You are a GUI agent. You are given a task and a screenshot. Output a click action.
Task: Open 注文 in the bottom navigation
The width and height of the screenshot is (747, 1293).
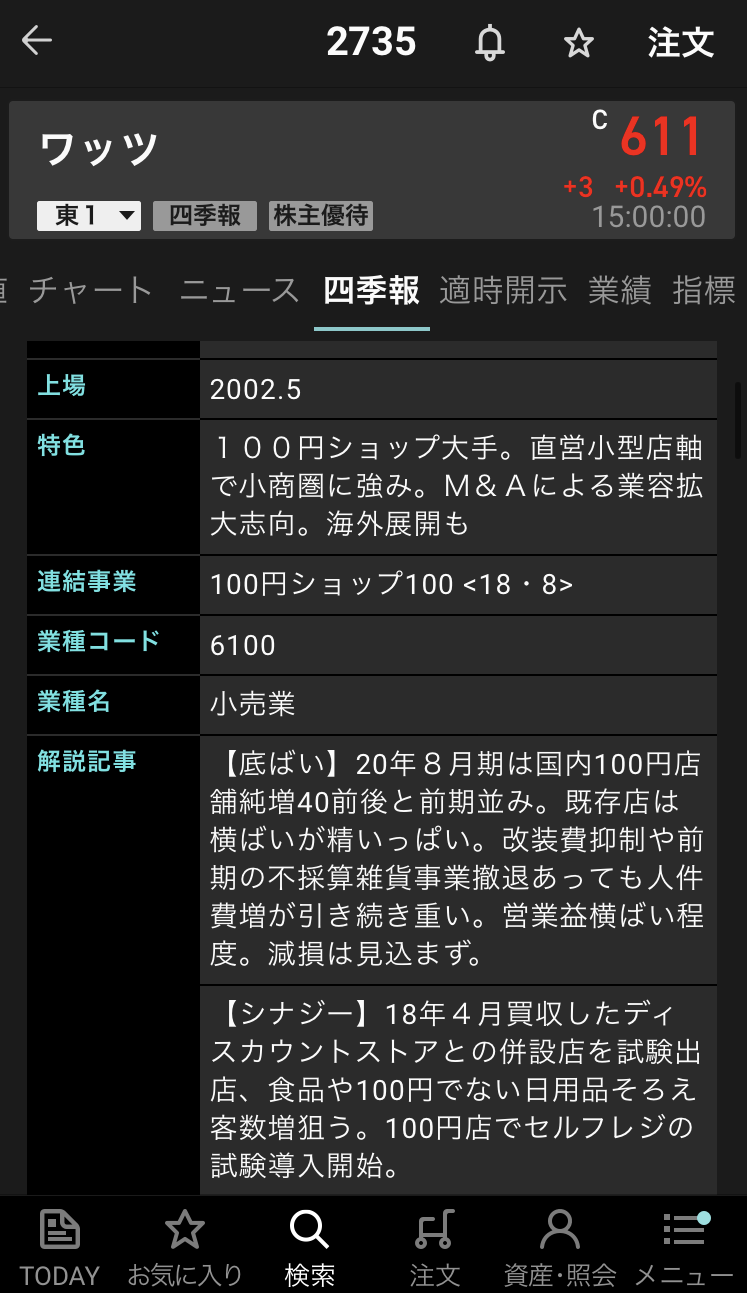point(434,1245)
